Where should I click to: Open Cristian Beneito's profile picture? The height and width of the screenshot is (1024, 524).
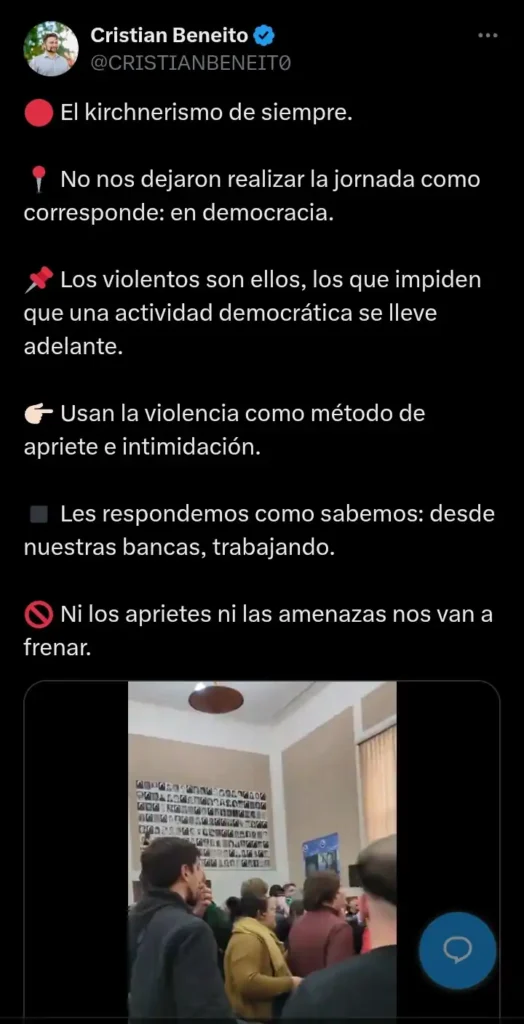click(51, 48)
